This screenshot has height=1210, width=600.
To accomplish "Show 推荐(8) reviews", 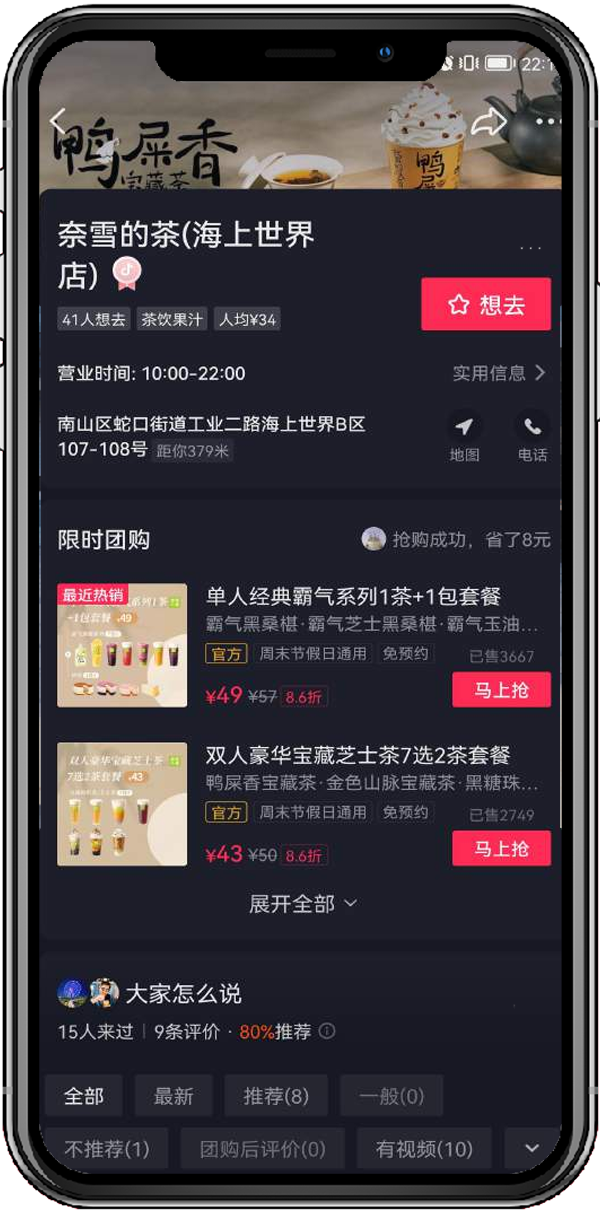I will click(276, 1096).
